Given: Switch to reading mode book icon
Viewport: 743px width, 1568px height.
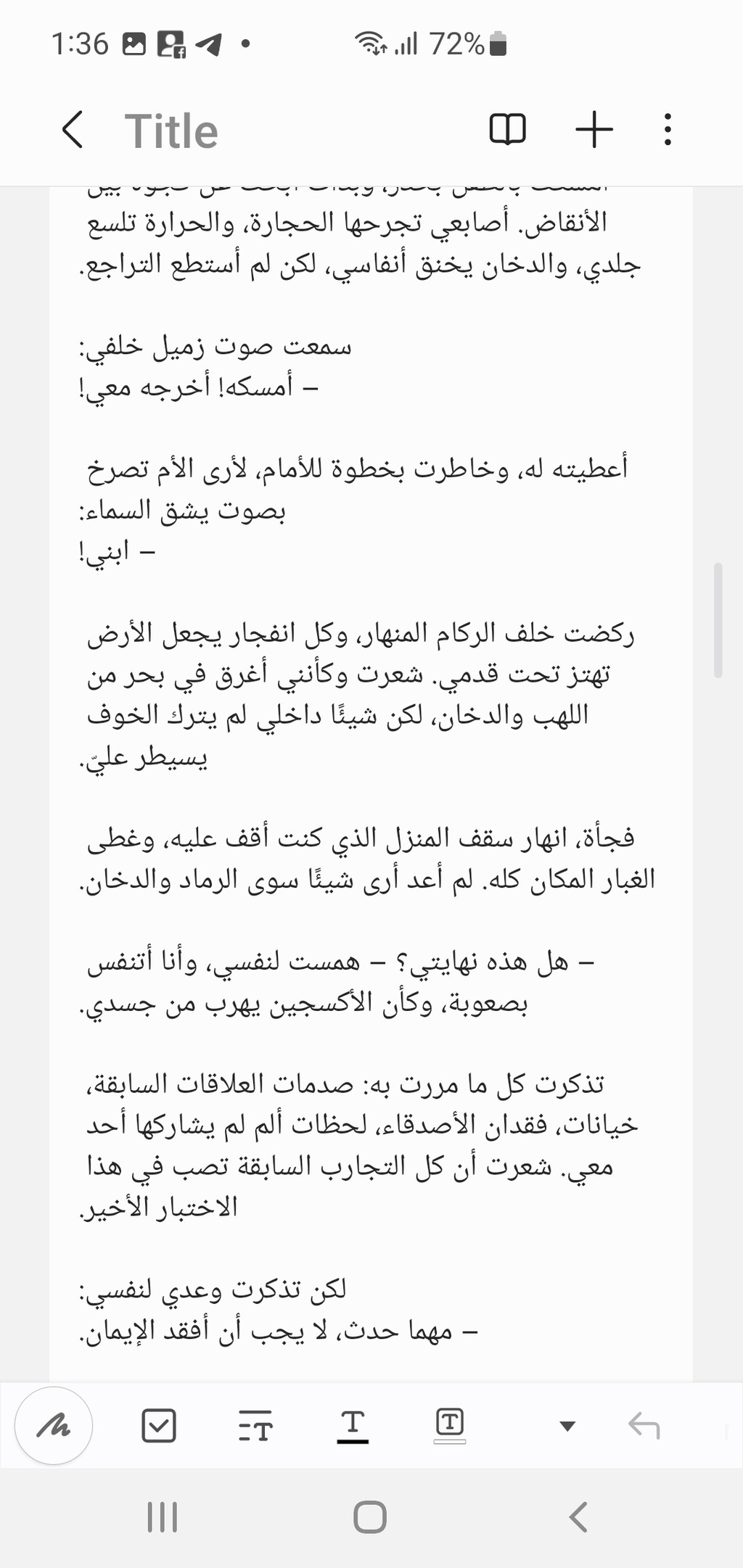Looking at the screenshot, I should pyautogui.click(x=507, y=130).
